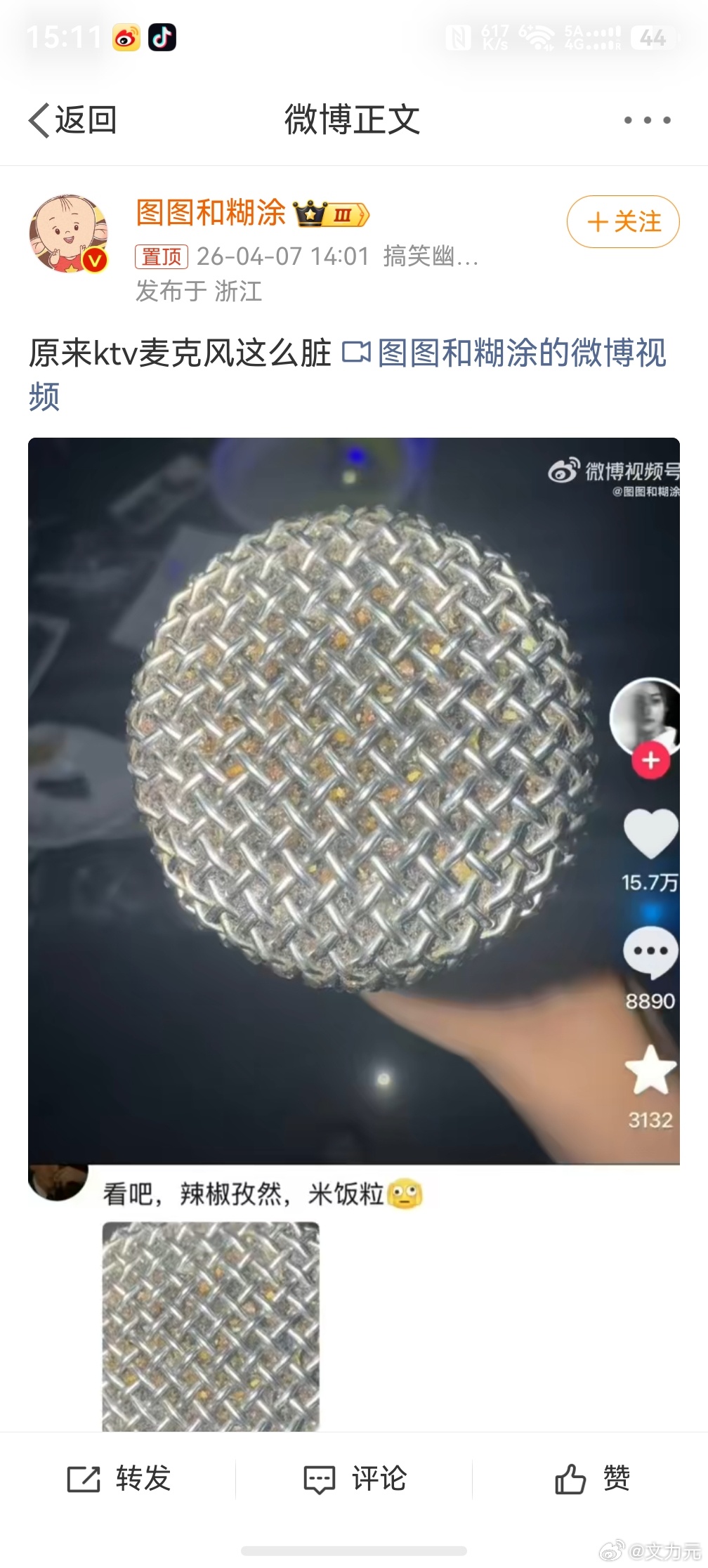The height and width of the screenshot is (1568, 708).
Task: Tap the 置顶 pinned label
Action: (x=164, y=256)
